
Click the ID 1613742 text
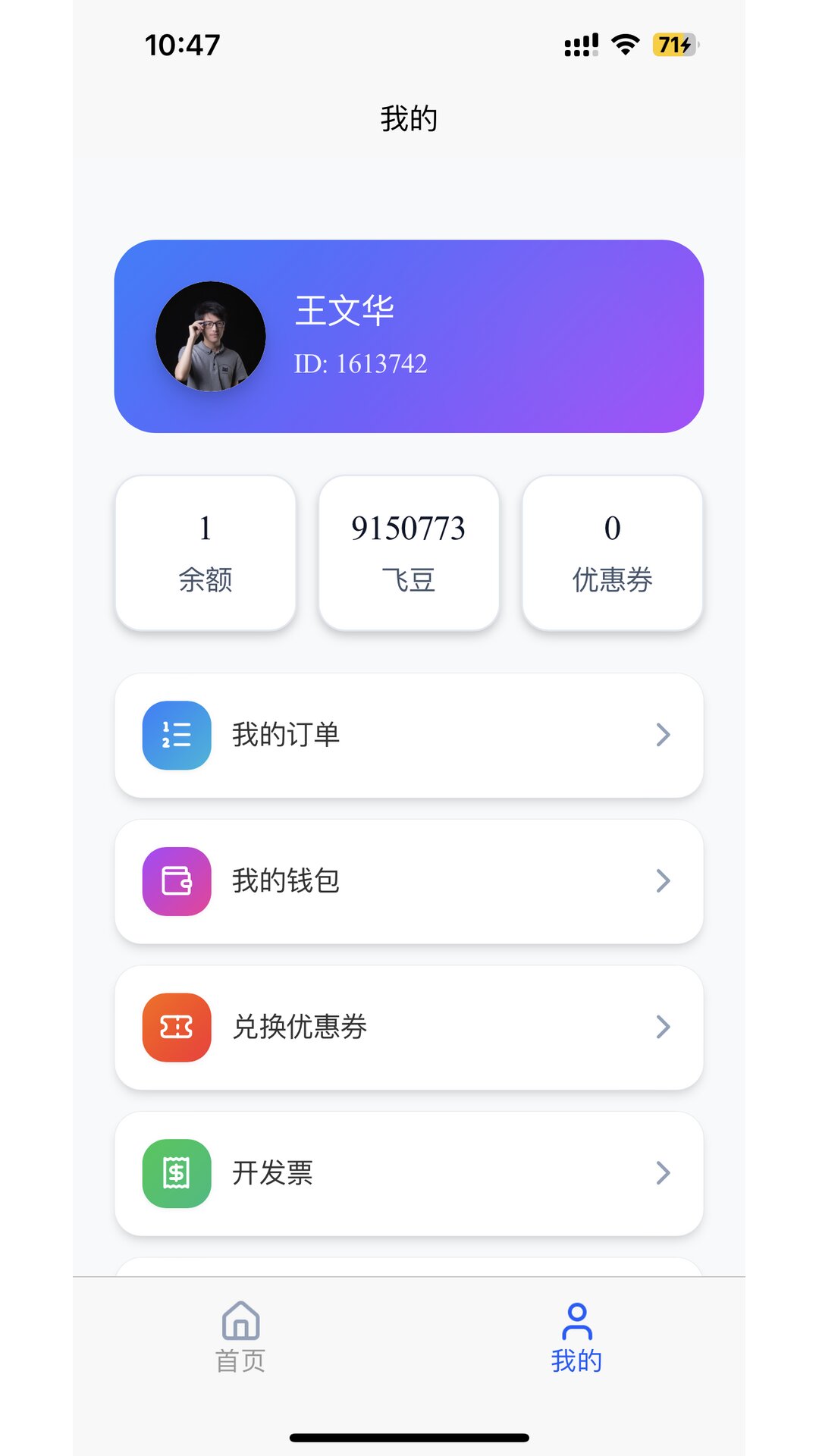click(363, 365)
